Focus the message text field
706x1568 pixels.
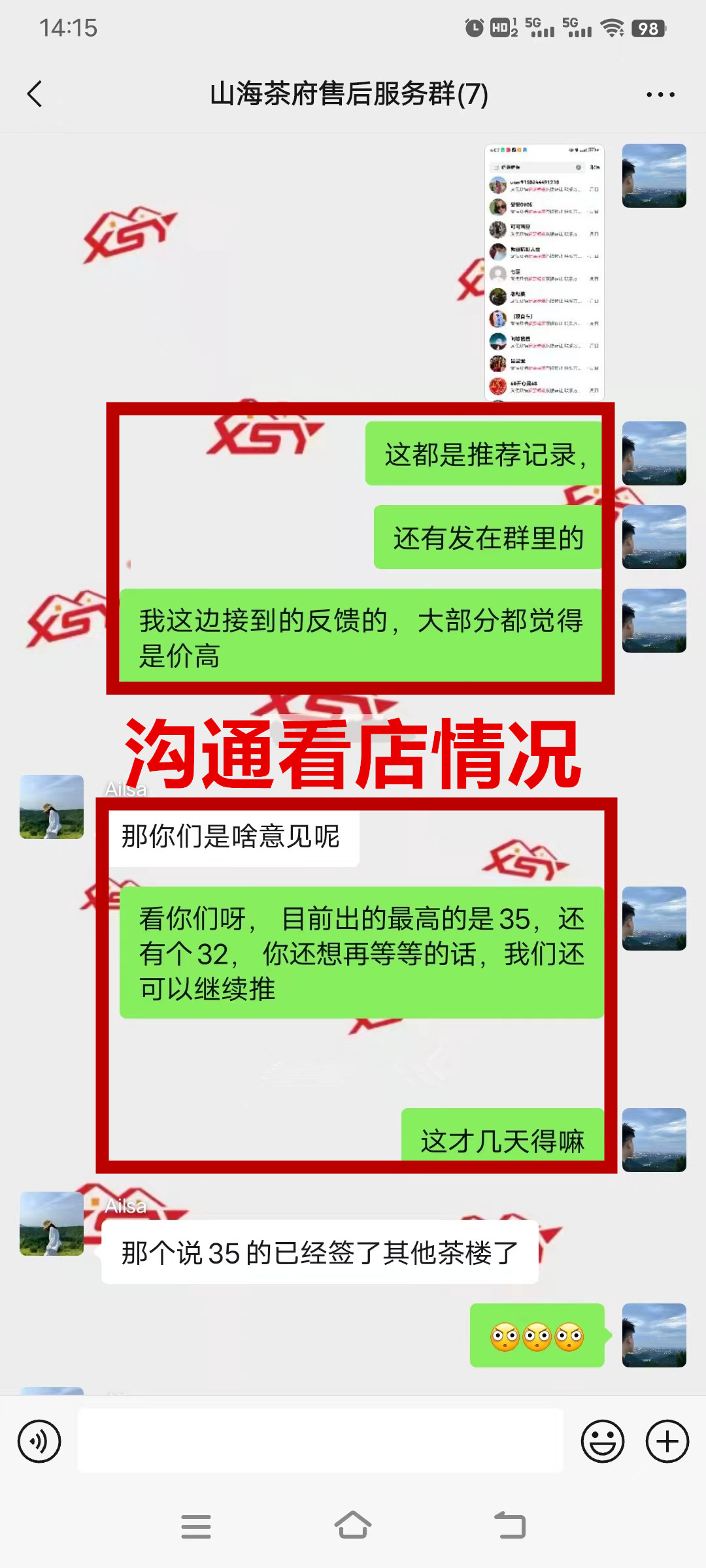click(320, 1441)
